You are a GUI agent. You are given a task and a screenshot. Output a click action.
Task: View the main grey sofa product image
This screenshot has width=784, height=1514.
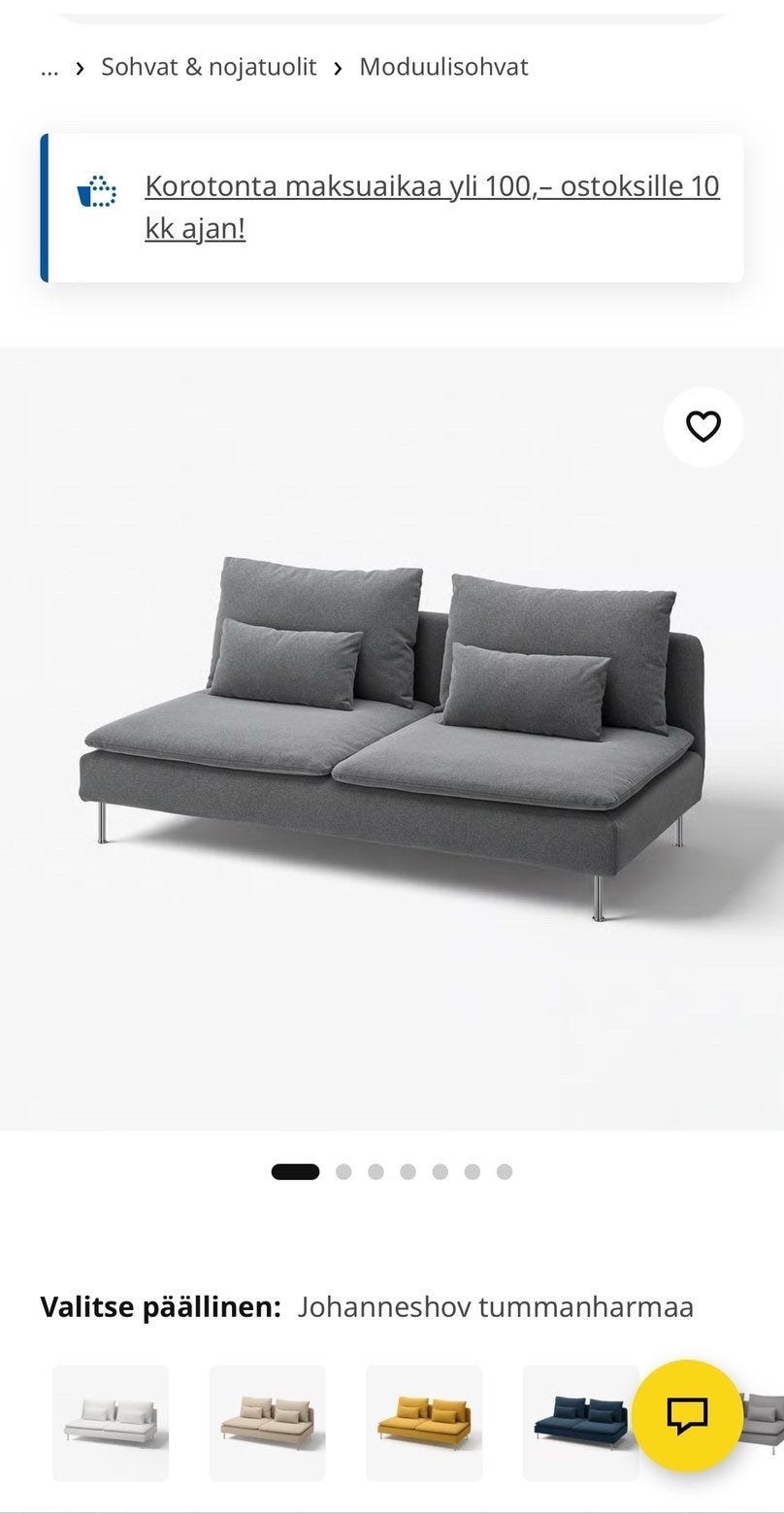tap(392, 739)
